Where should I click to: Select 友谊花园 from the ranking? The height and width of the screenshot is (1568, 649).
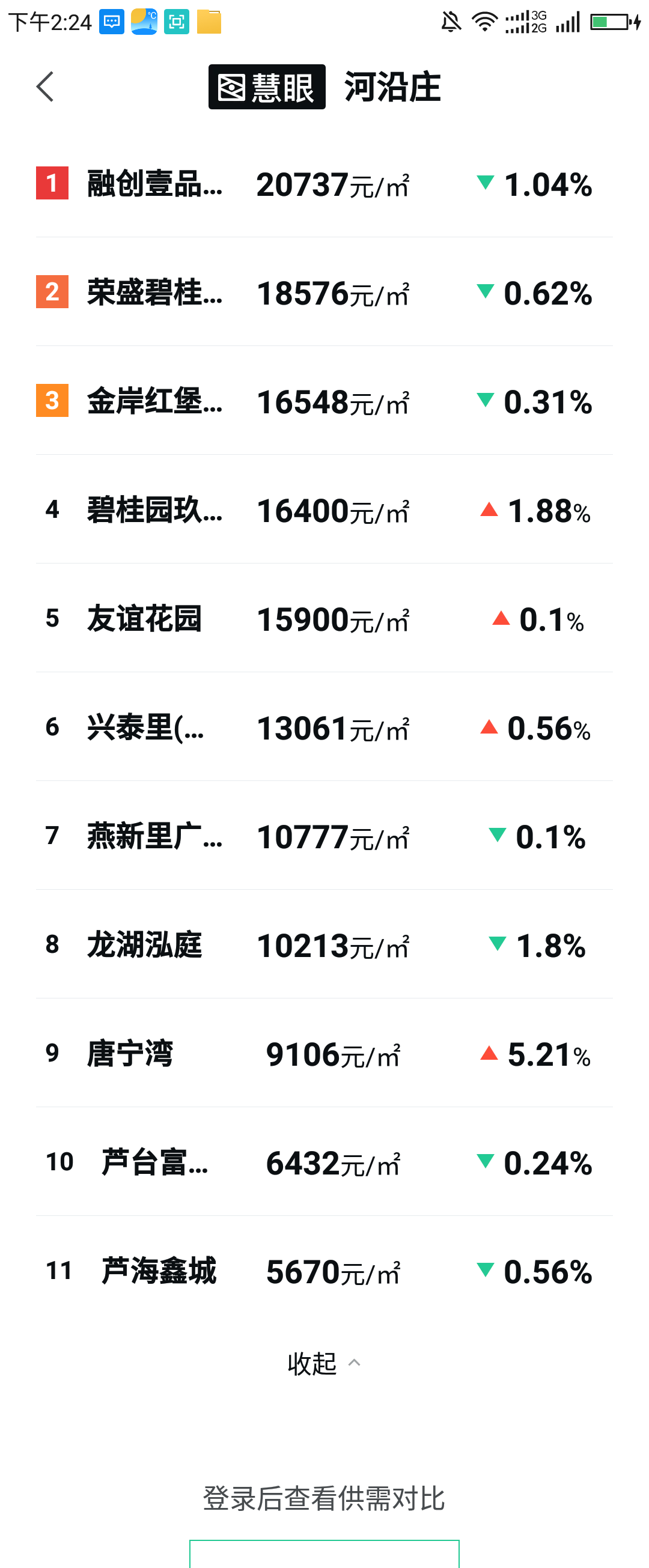144,619
